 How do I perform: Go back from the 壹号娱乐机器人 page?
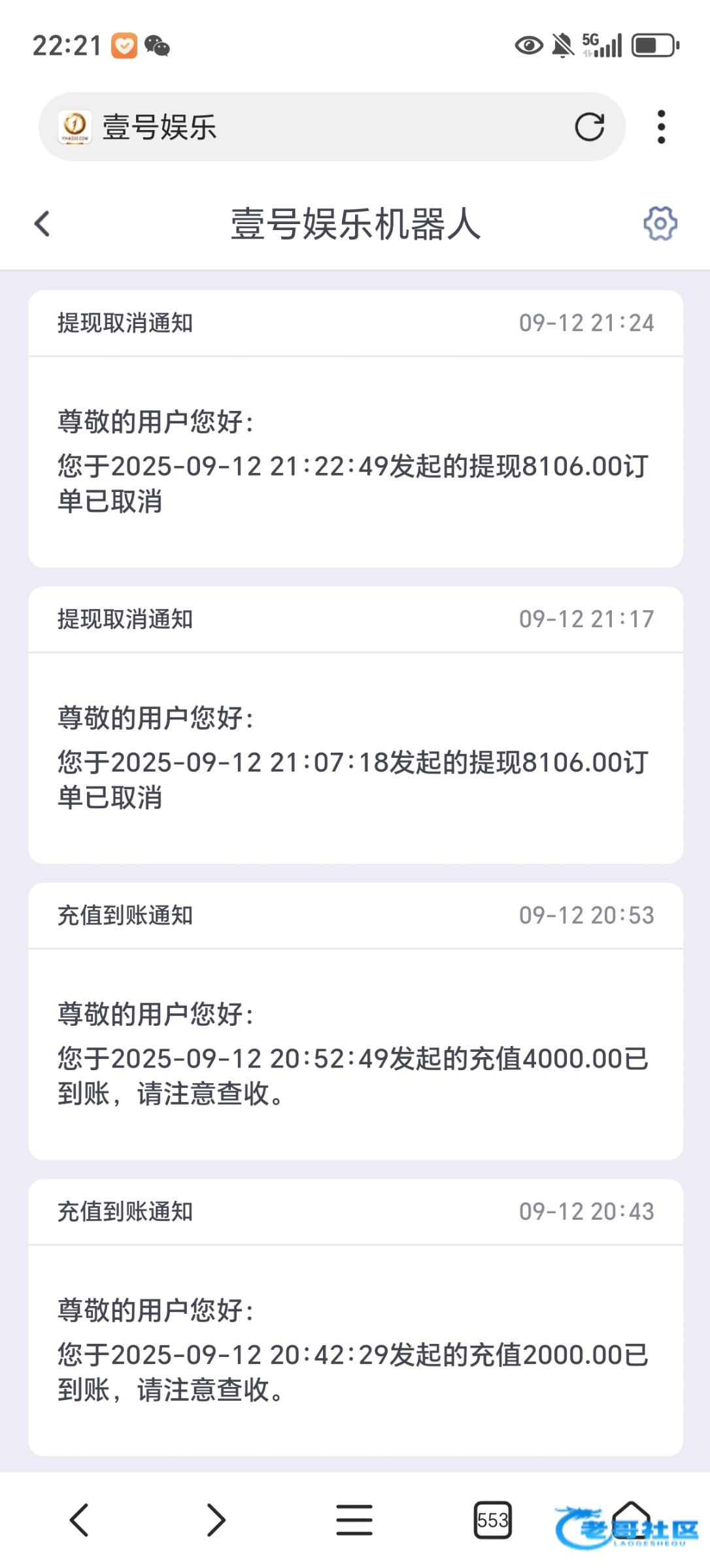coord(42,224)
